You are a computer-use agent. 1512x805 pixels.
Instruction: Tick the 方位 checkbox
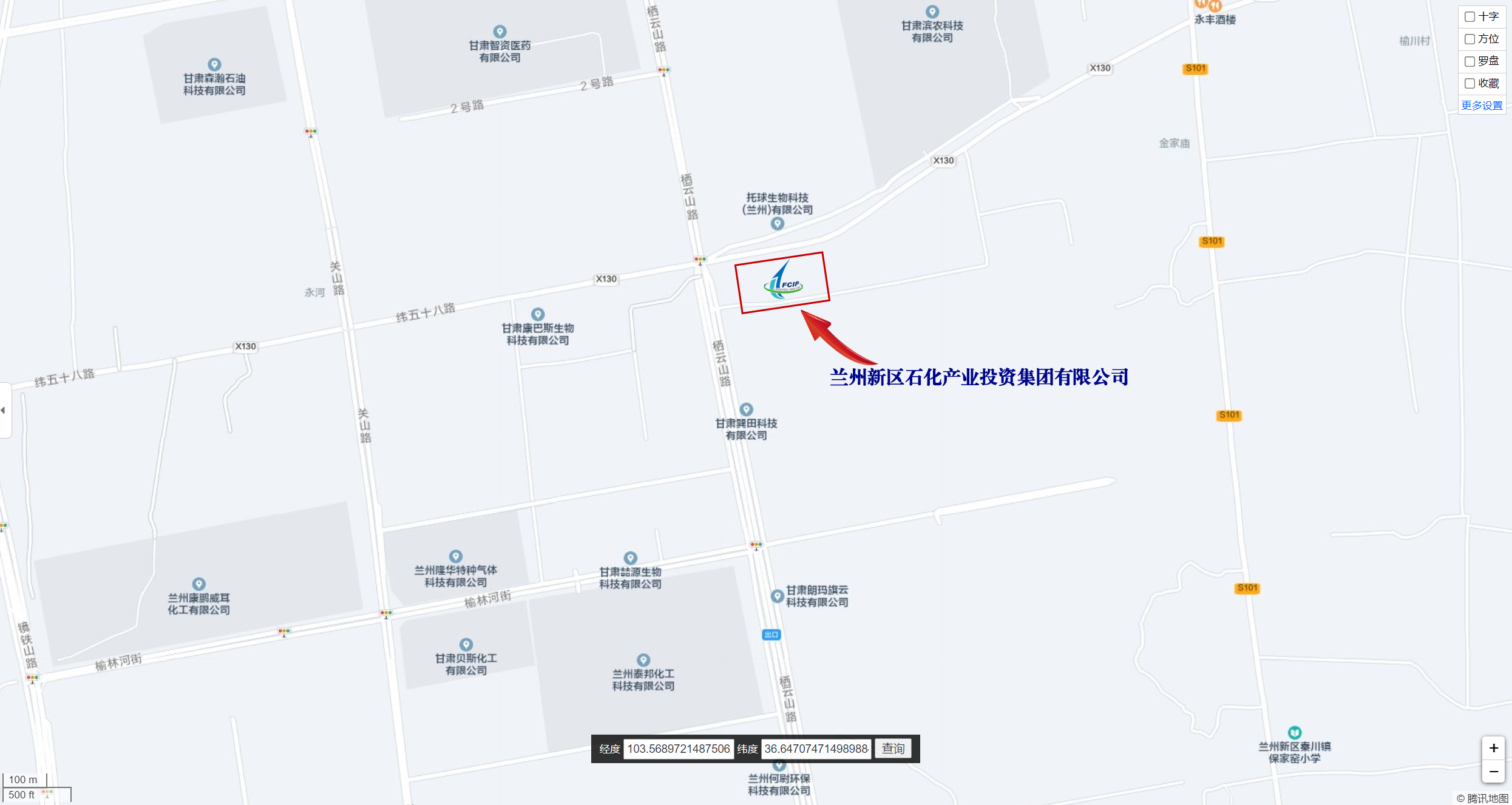(1470, 39)
